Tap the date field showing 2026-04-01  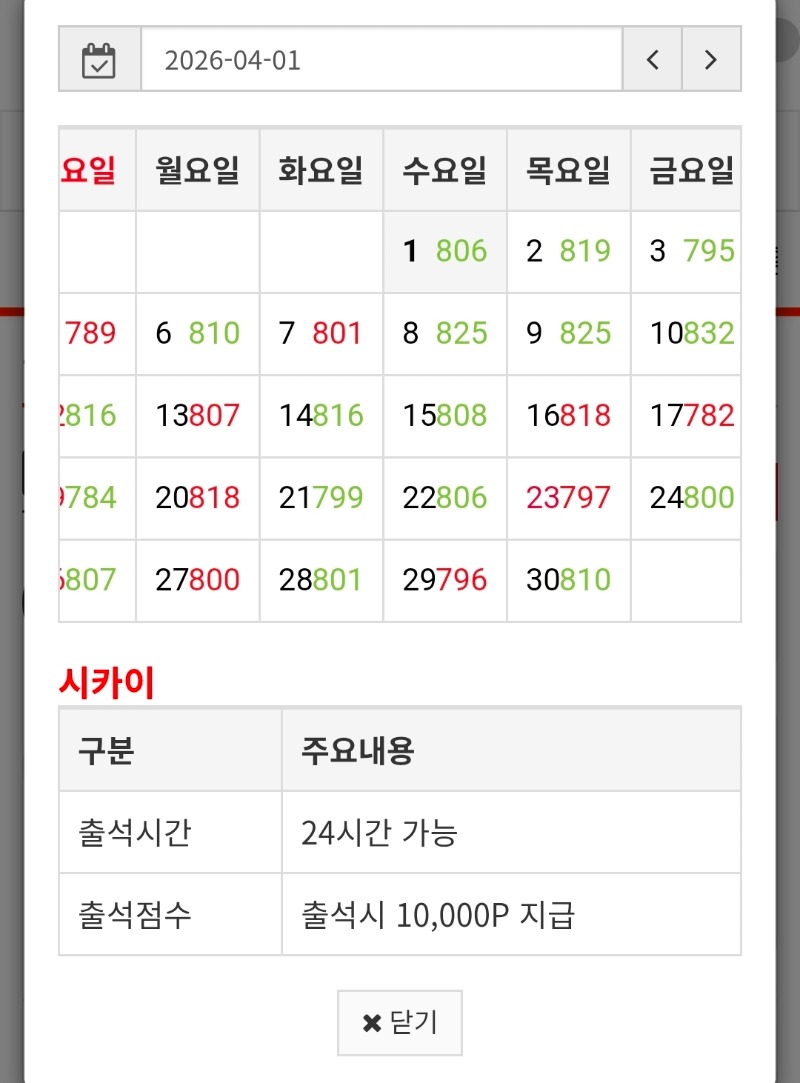[382, 59]
